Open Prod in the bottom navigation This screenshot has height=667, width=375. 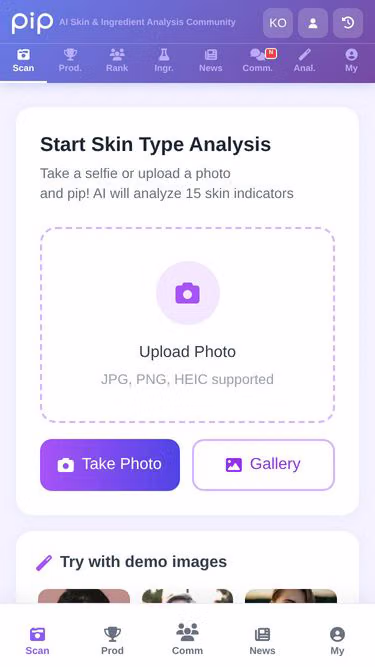click(x=112, y=640)
